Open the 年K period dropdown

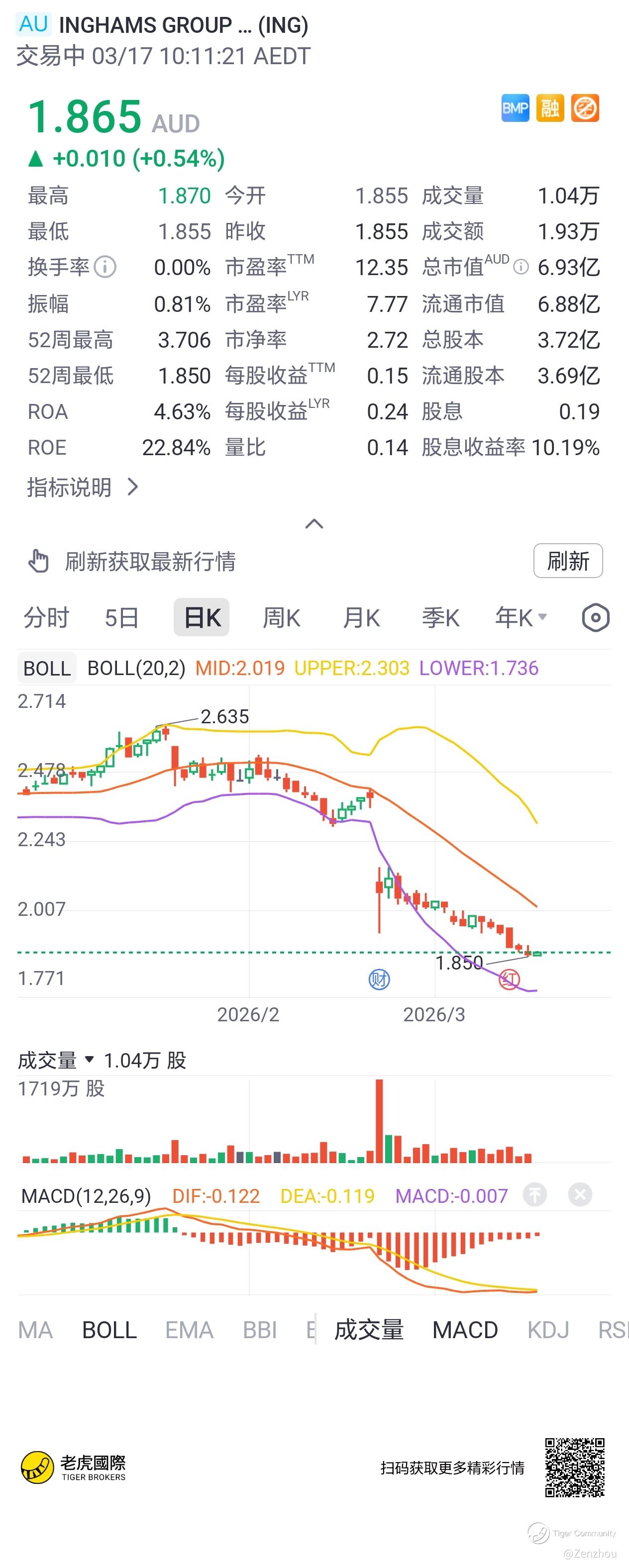click(x=521, y=618)
